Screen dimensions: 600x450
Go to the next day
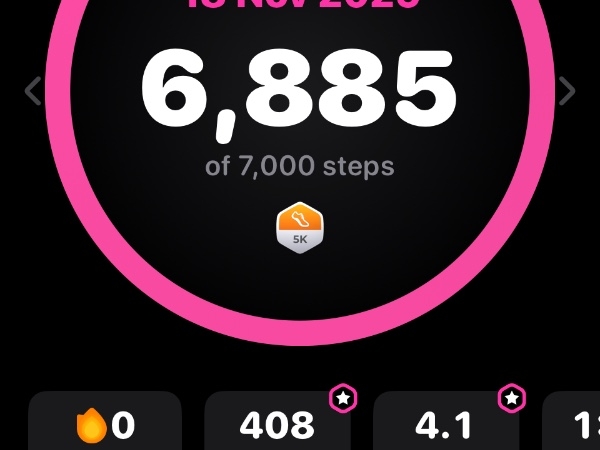coord(567,91)
